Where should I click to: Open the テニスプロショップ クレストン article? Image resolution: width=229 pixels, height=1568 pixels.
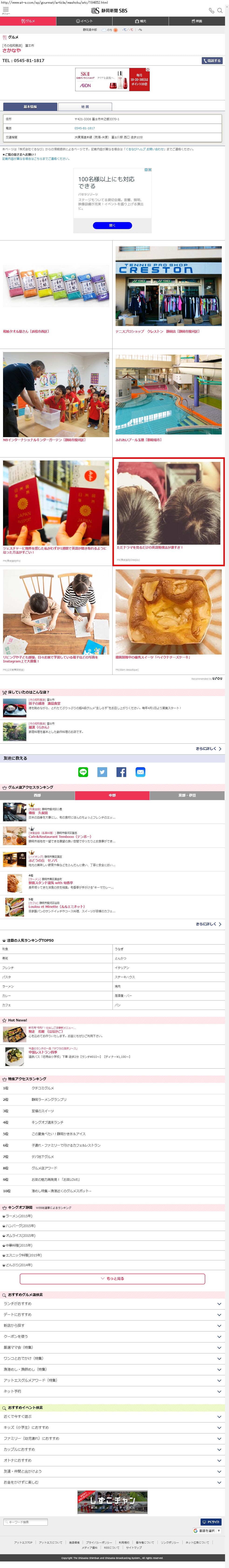[x=157, y=331]
